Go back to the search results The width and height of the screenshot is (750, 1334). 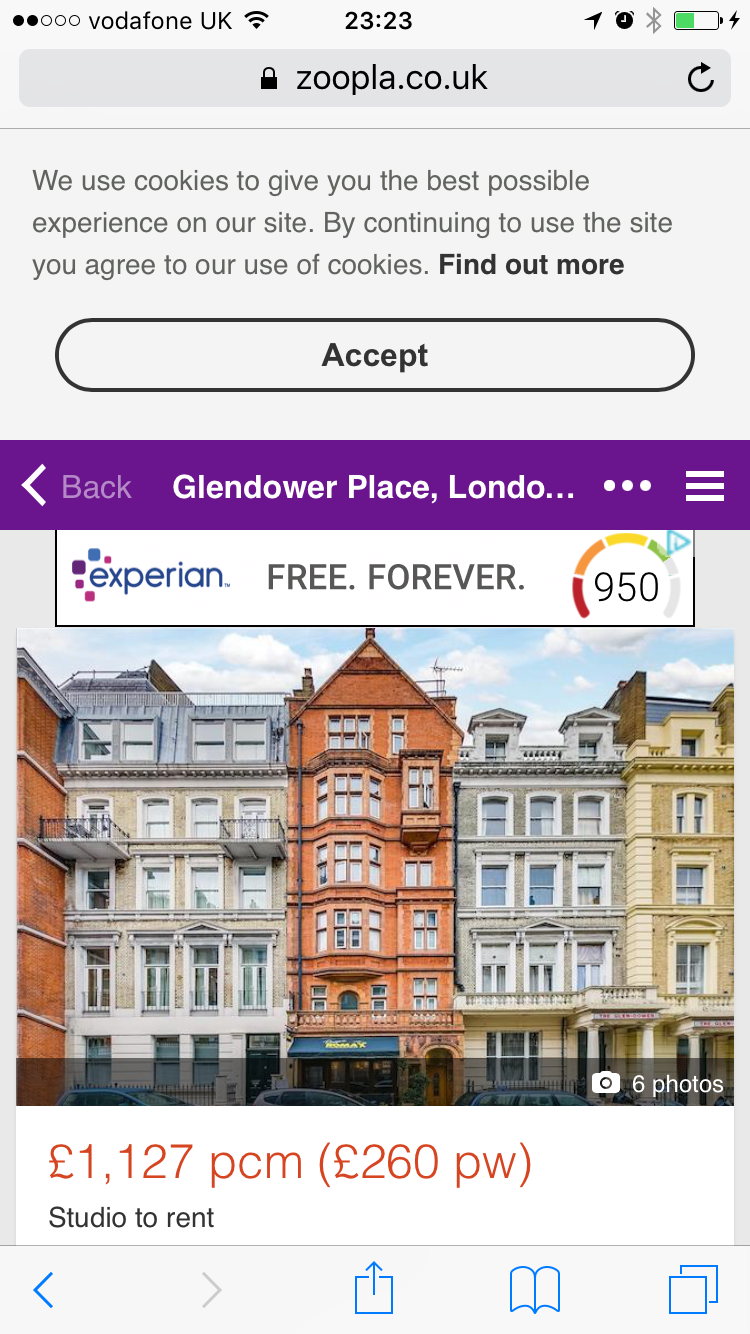point(78,487)
